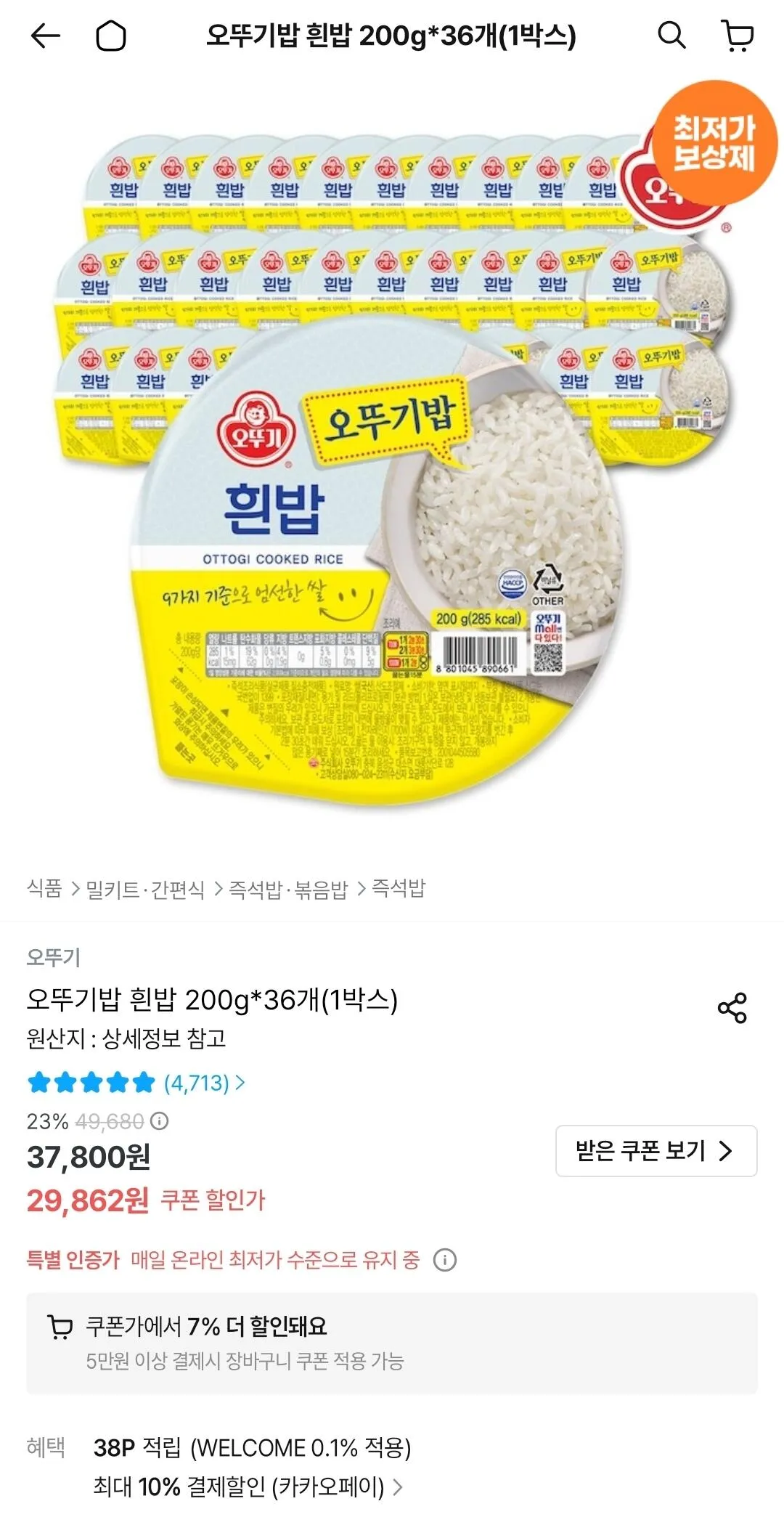Share this product
This screenshot has width=784, height=1517.
[x=732, y=1008]
